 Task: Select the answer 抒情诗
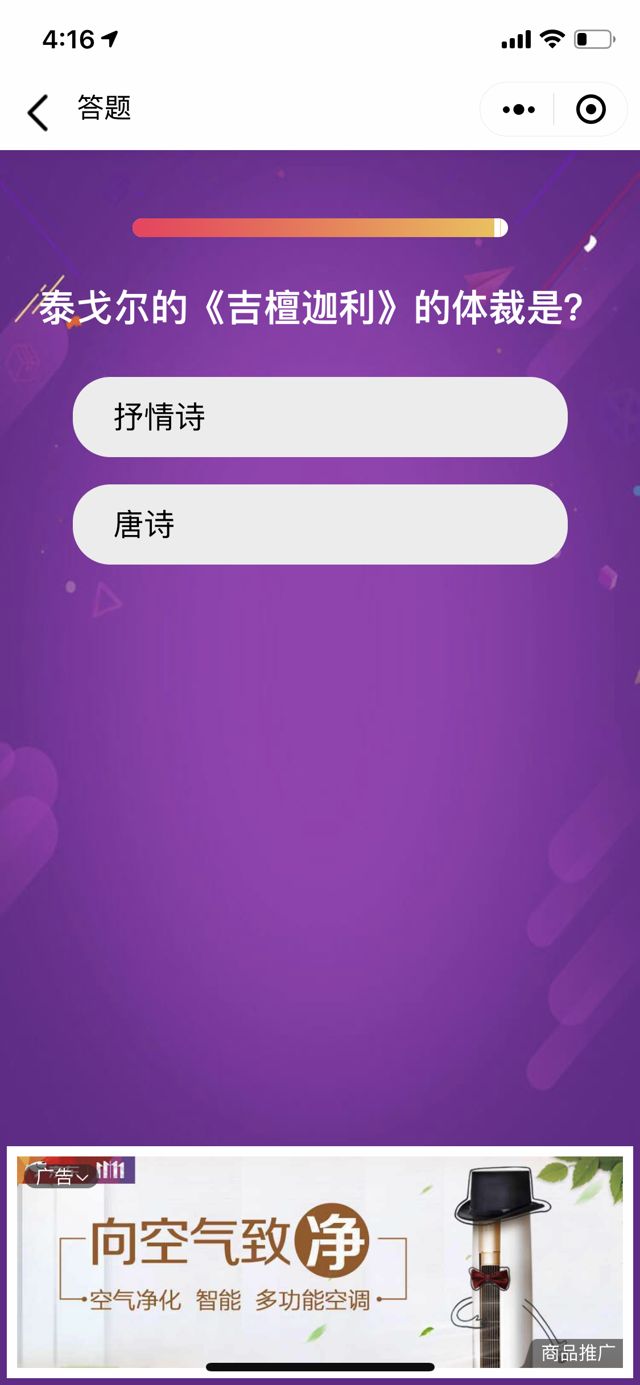(x=320, y=417)
